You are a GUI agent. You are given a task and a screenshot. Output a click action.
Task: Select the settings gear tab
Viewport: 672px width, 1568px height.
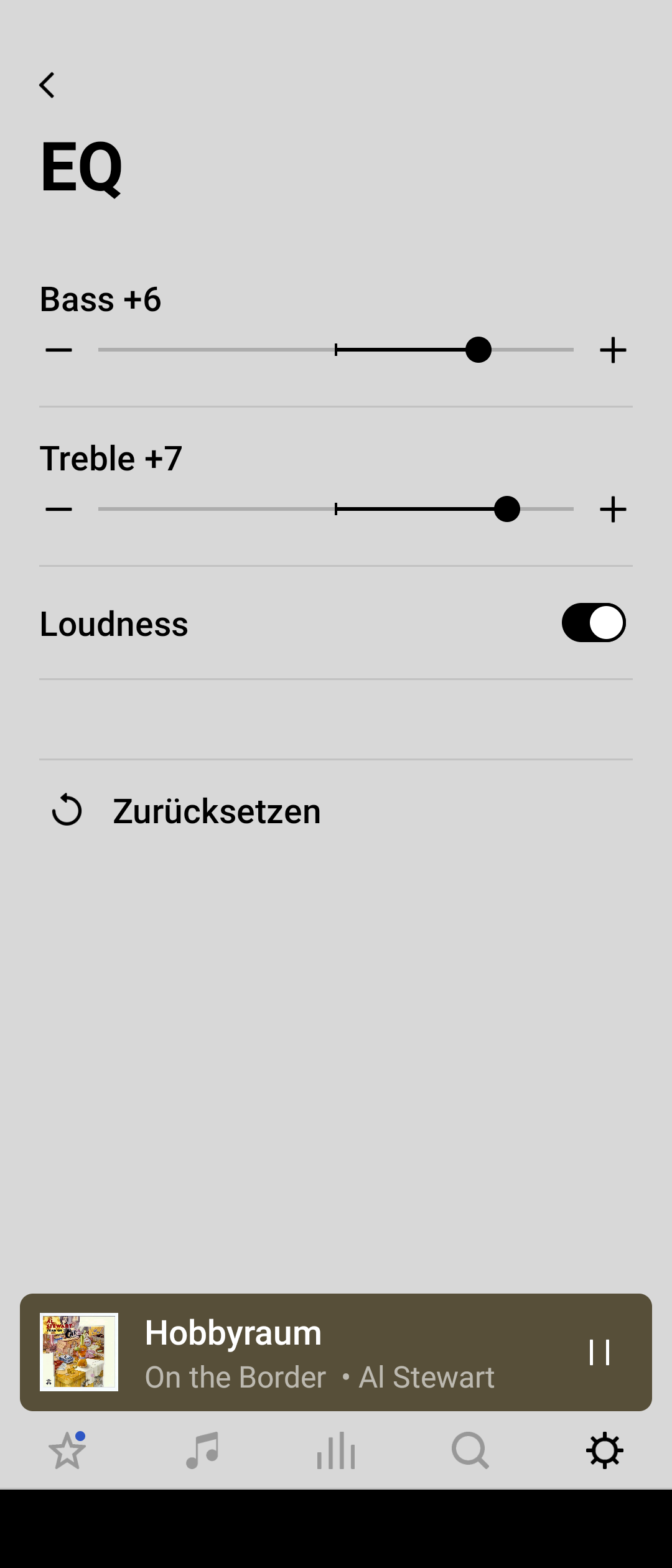click(605, 1450)
